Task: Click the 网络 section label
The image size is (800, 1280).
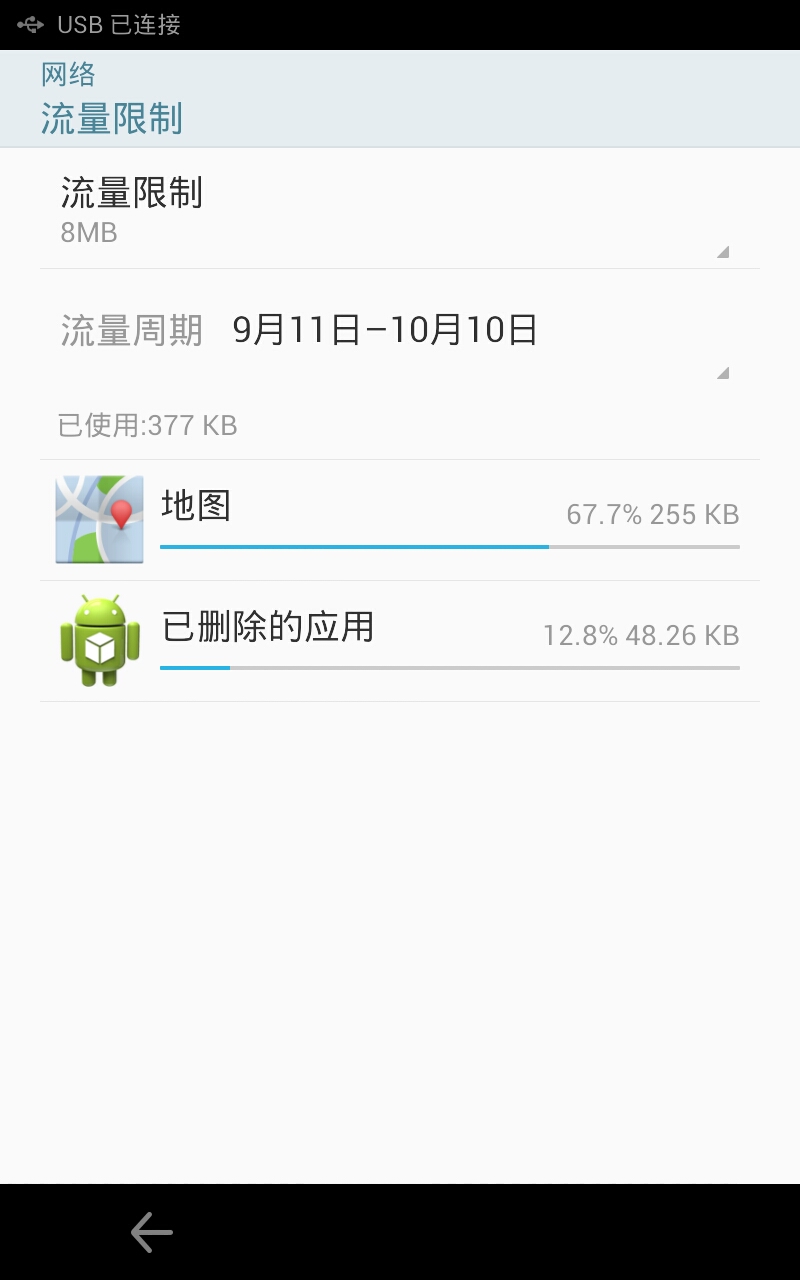Action: point(65,73)
